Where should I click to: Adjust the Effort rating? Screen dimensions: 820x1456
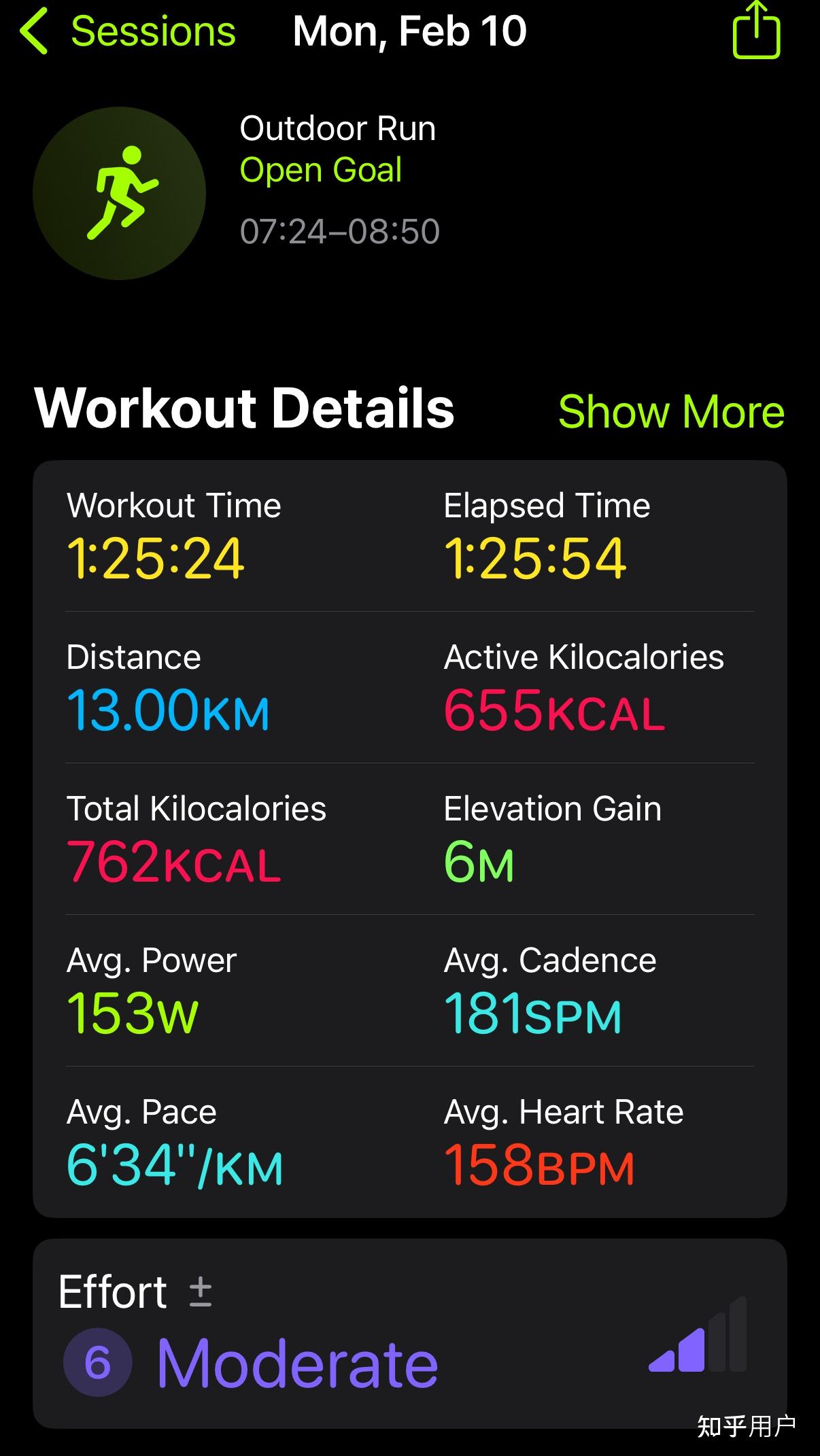pos(200,1292)
